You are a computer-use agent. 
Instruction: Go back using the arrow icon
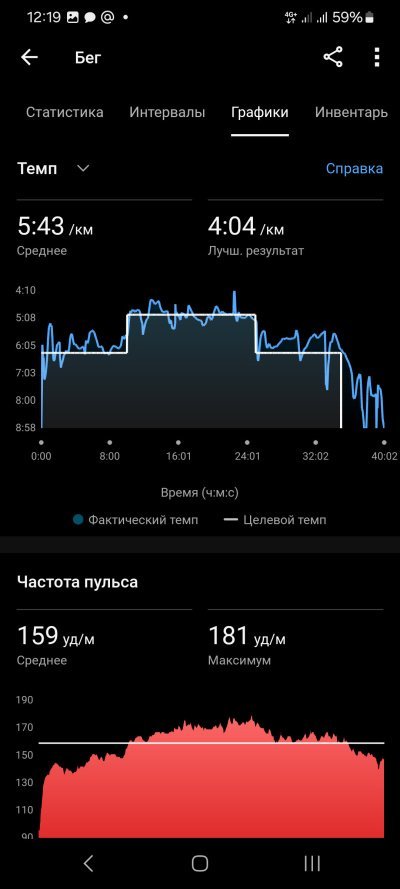29,57
